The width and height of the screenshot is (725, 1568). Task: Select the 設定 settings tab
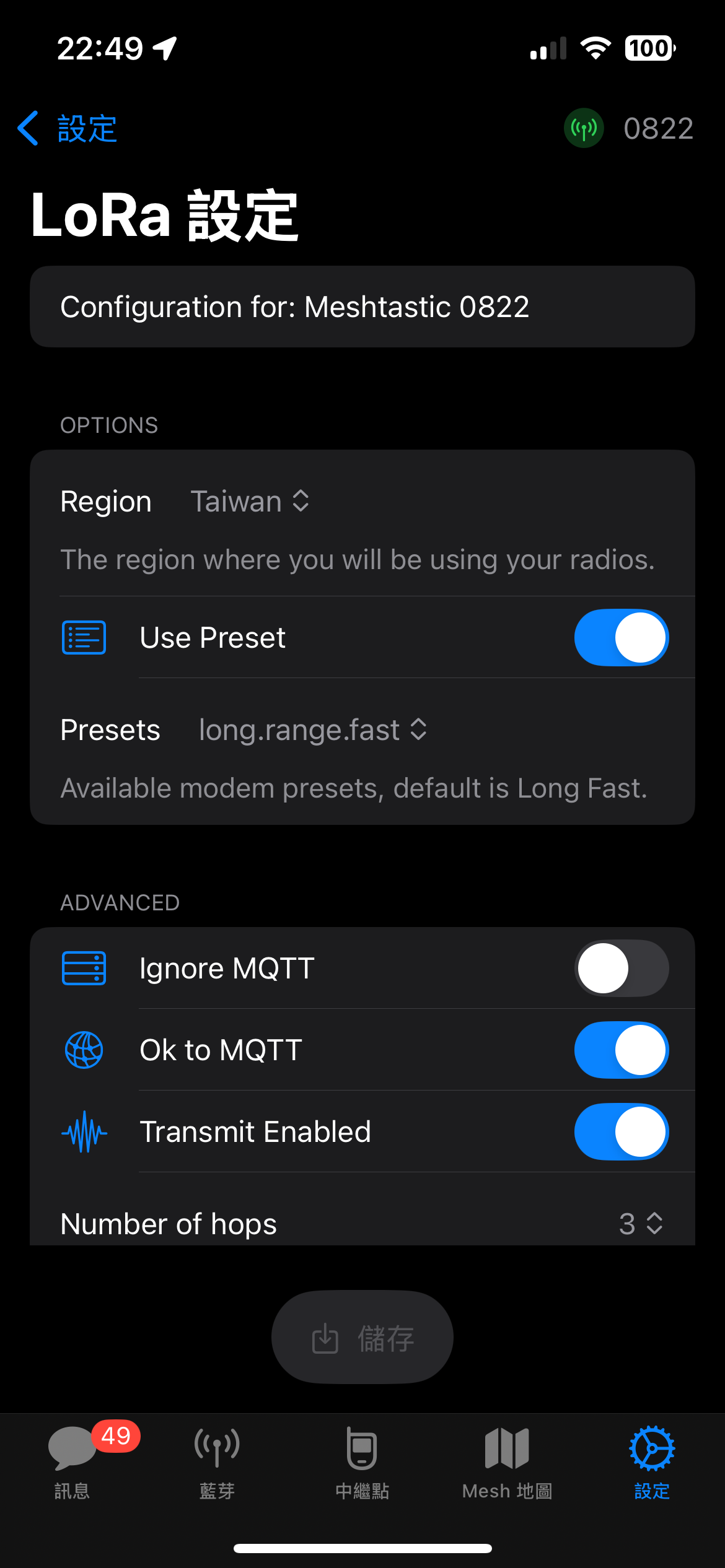(652, 1463)
